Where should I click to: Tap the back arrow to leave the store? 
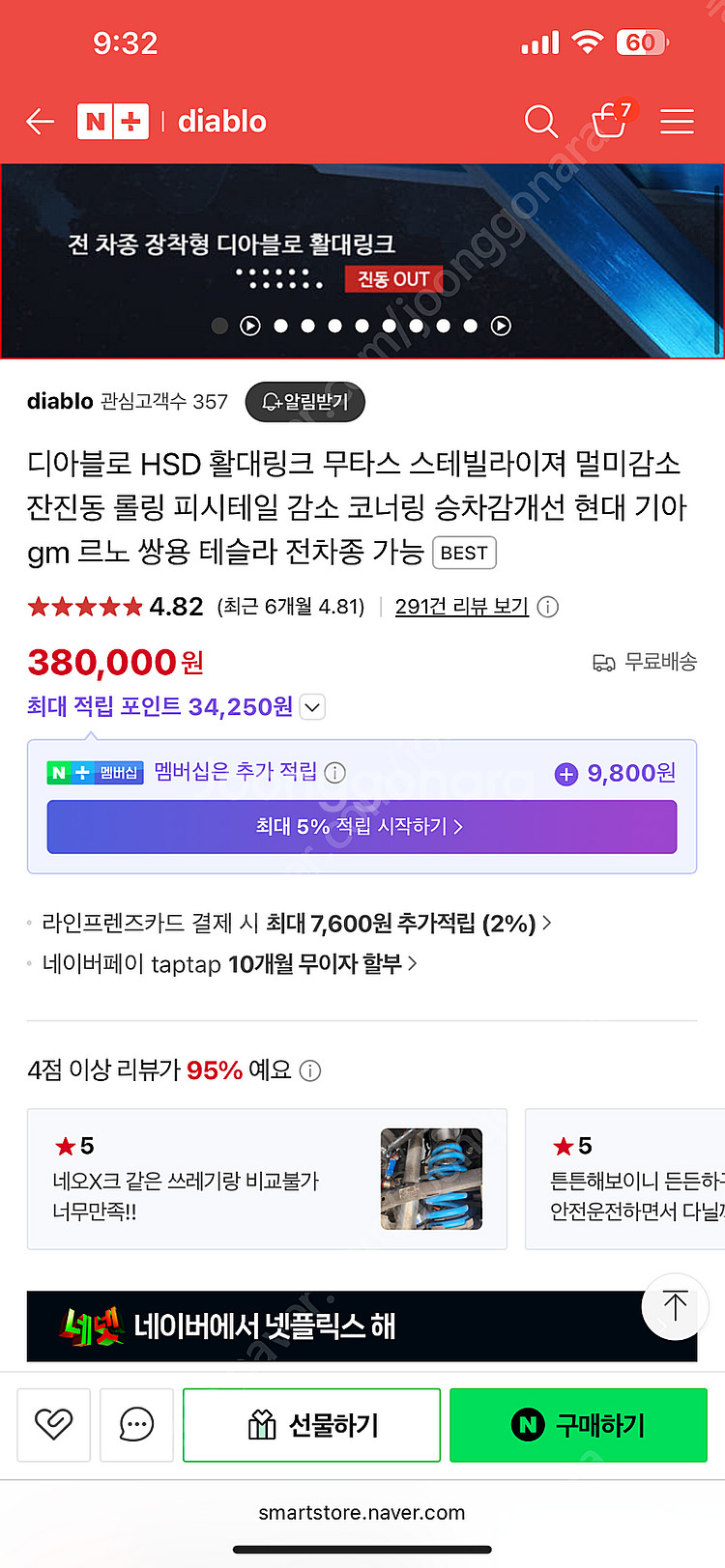tap(39, 121)
